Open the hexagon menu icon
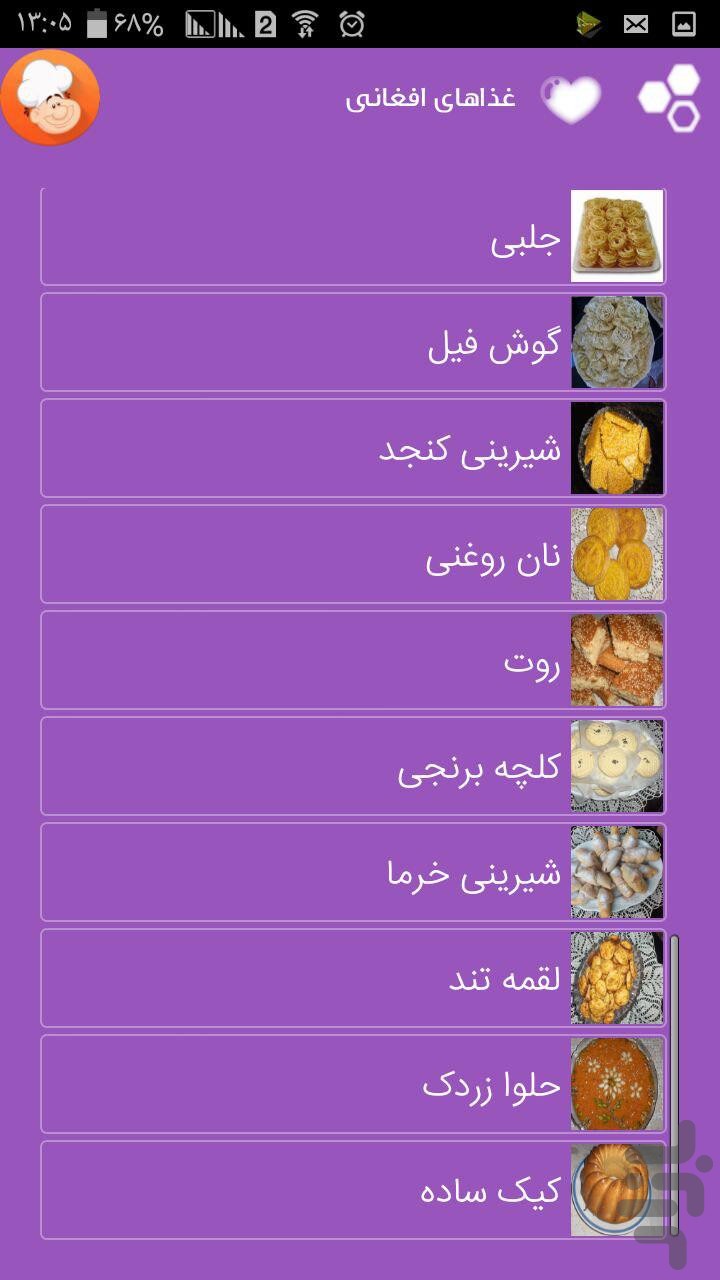The width and height of the screenshot is (720, 1280). (669, 98)
